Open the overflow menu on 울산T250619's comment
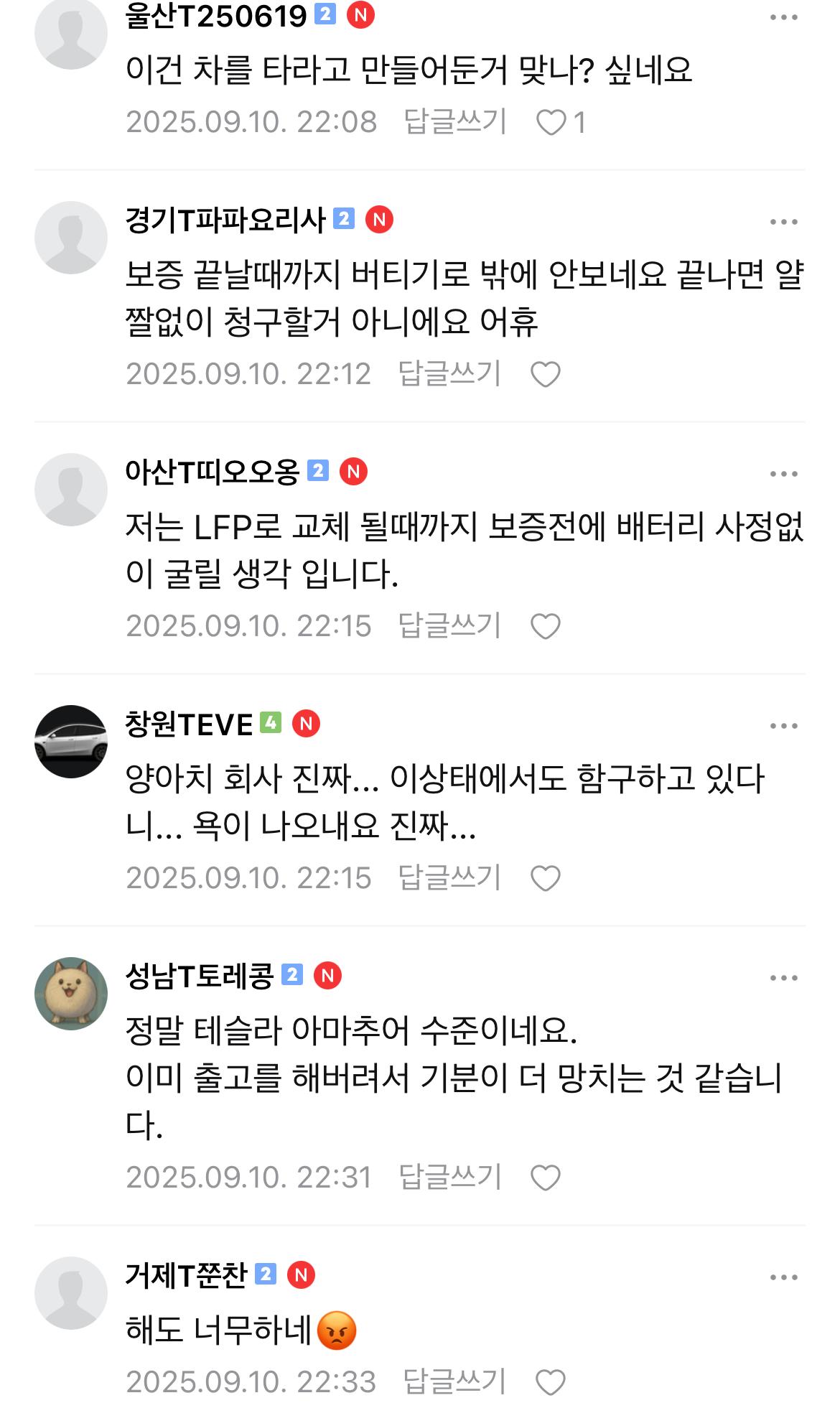Image resolution: width=840 pixels, height=1403 pixels. click(x=783, y=17)
